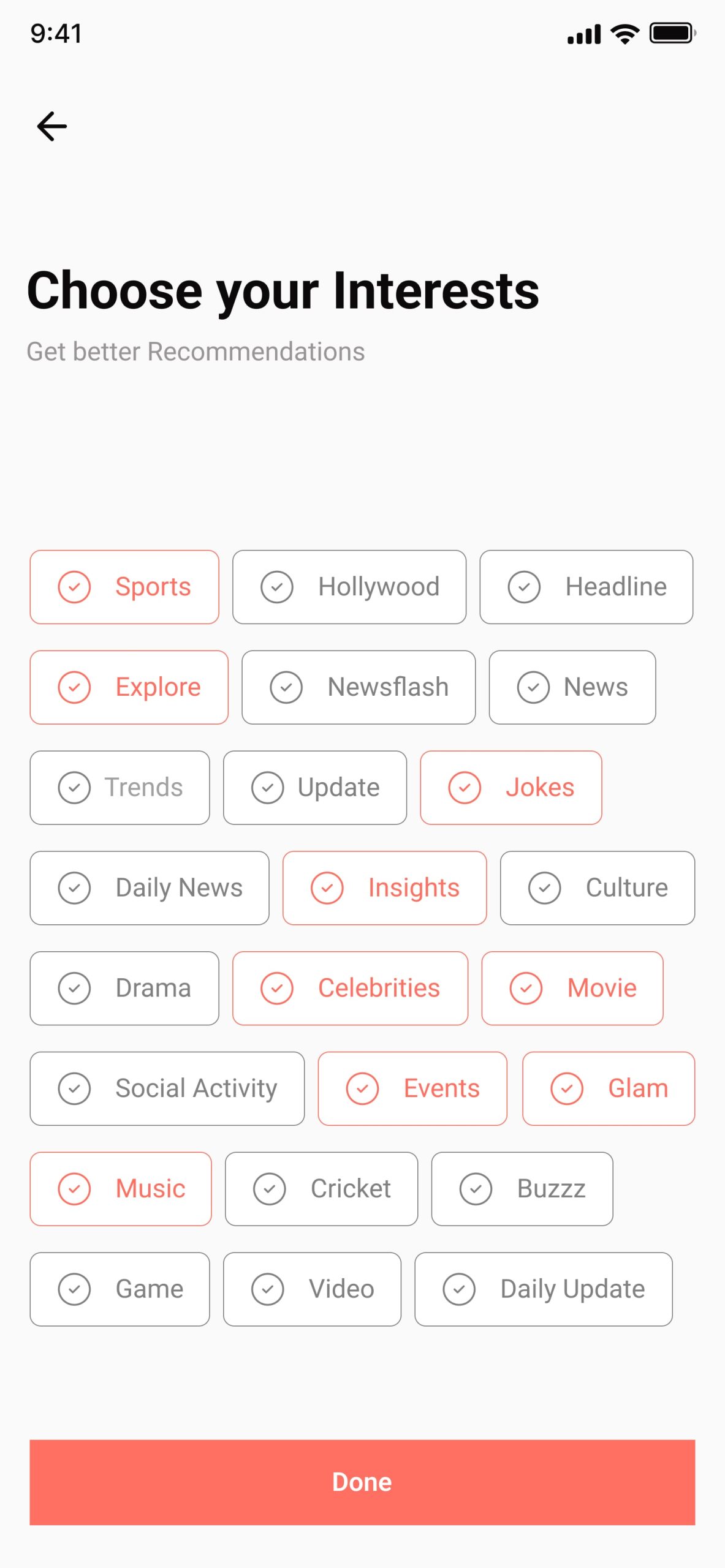
Task: Unselect the Explore chip
Action: tap(129, 687)
